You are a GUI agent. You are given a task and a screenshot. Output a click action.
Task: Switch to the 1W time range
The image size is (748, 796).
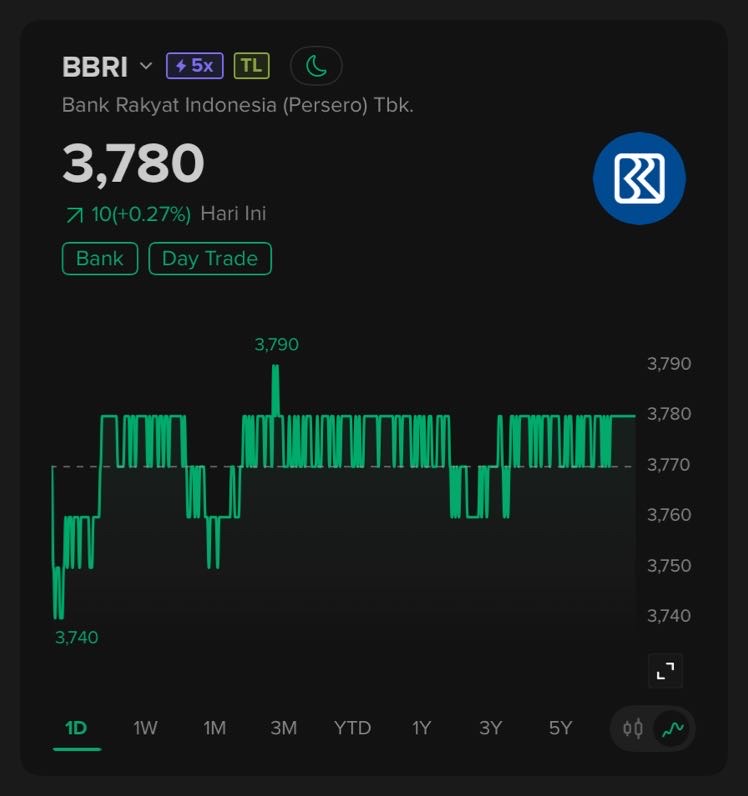pos(145,728)
